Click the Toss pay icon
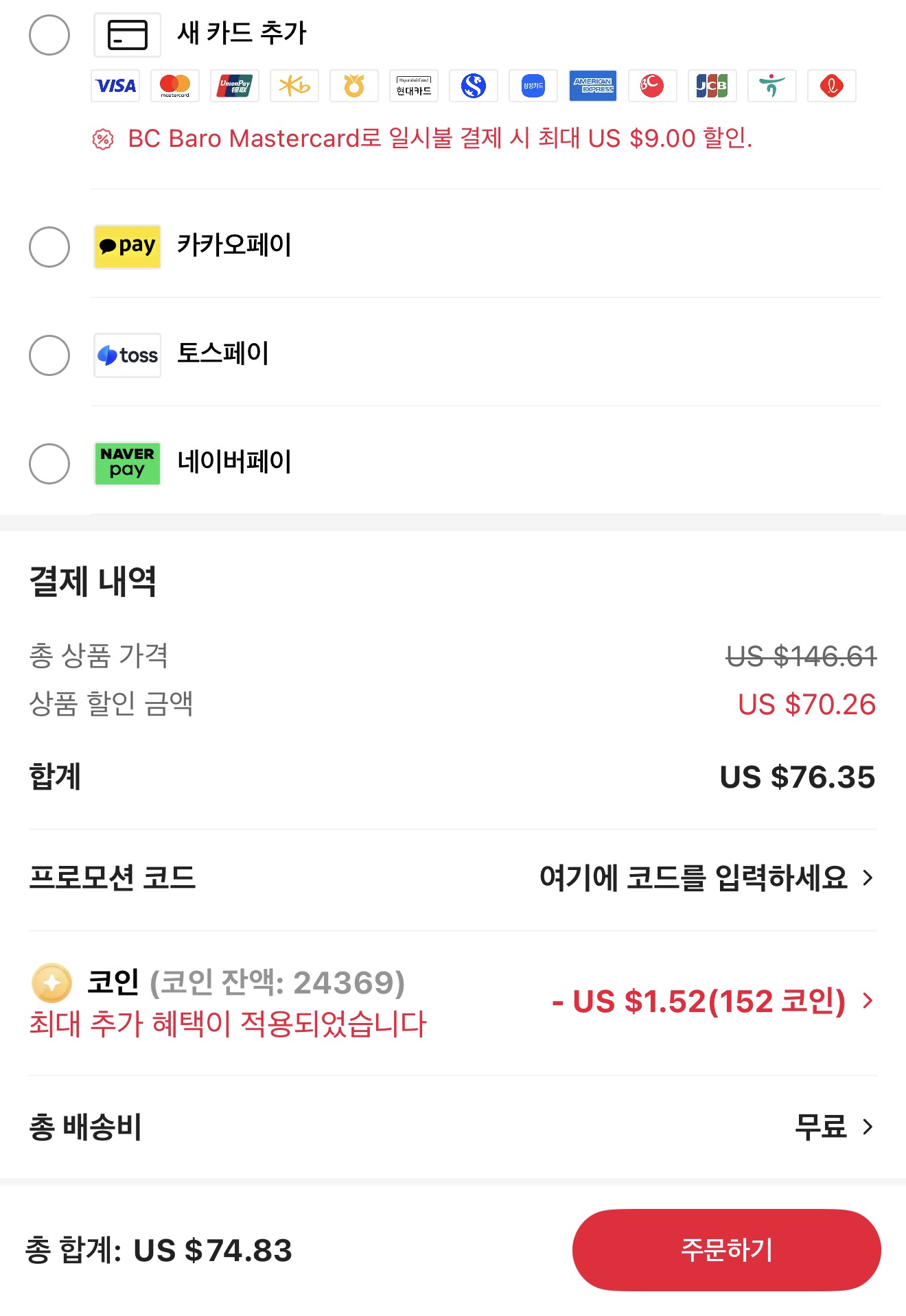The width and height of the screenshot is (906, 1316). (x=127, y=354)
